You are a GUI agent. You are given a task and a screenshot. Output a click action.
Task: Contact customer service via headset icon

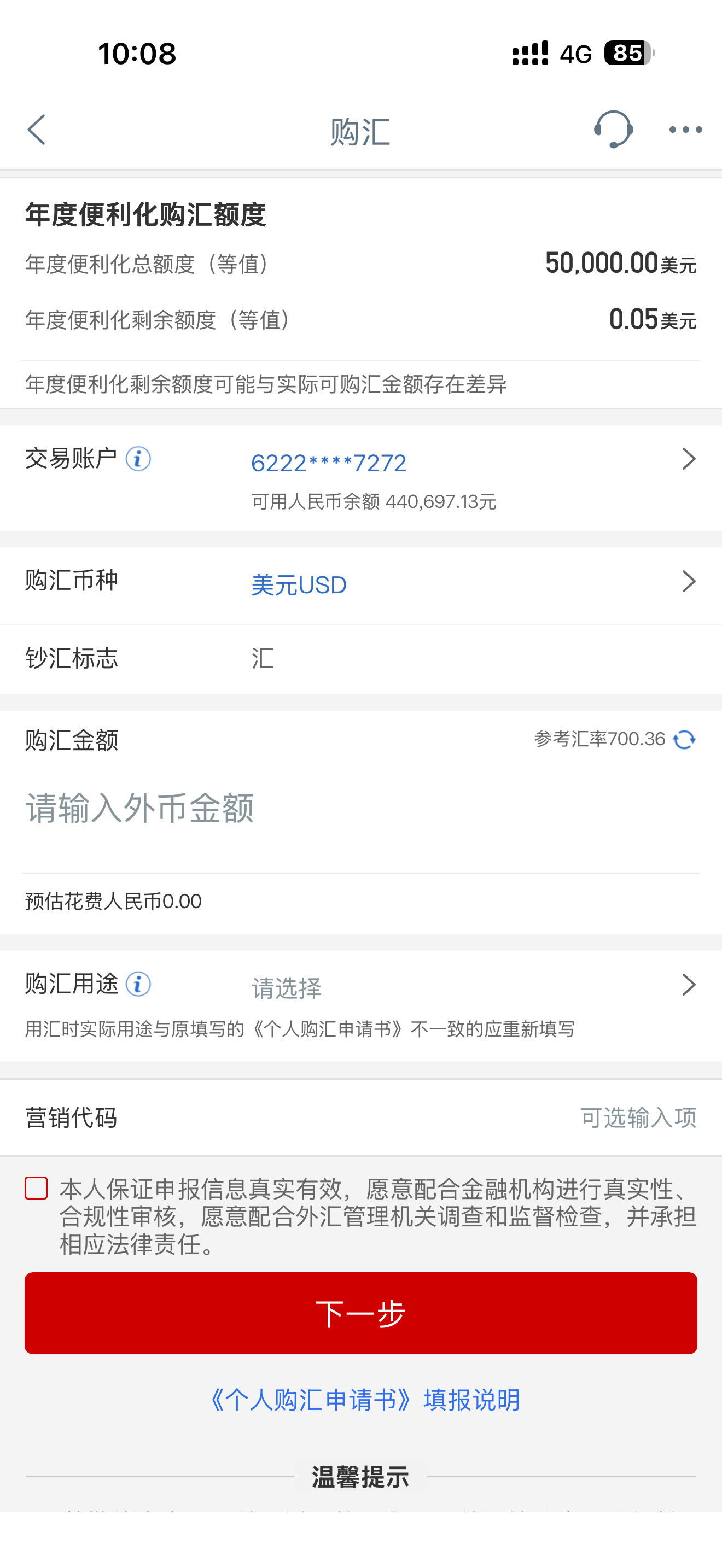point(613,129)
